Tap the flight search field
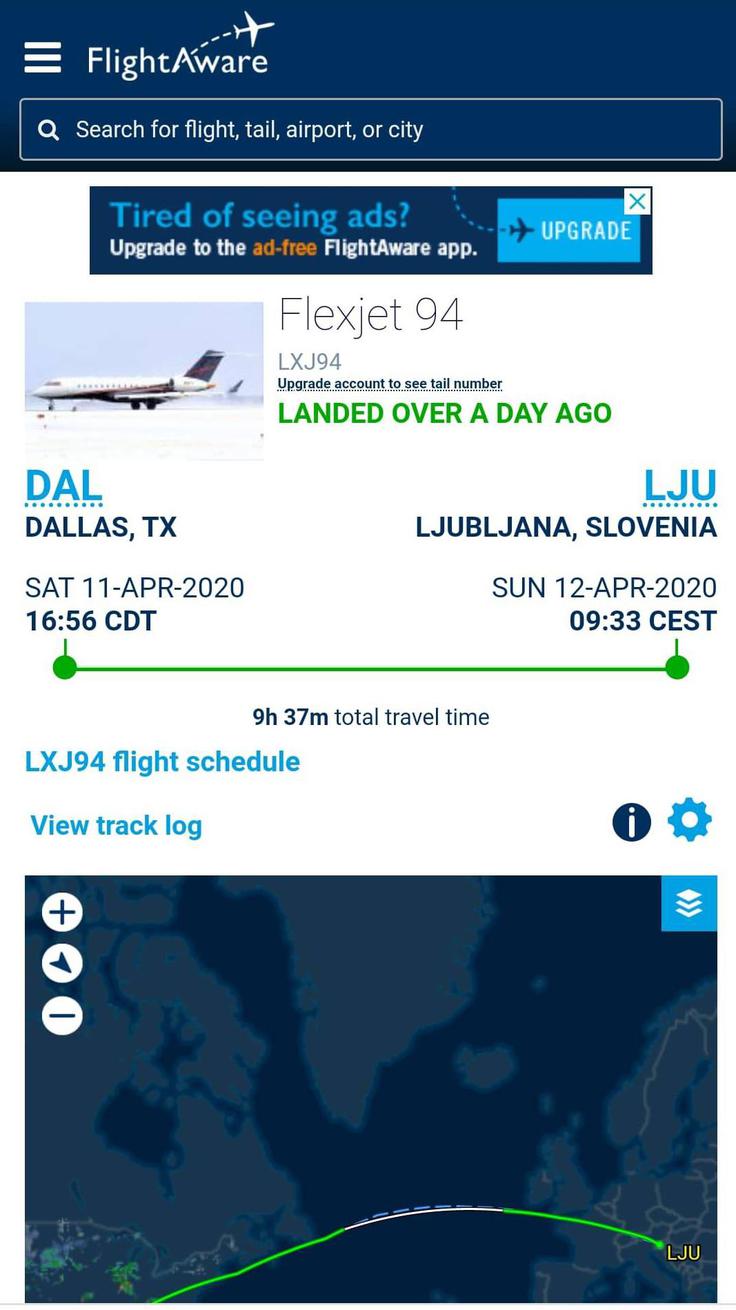Image resolution: width=736 pixels, height=1310 pixels. click(370, 130)
